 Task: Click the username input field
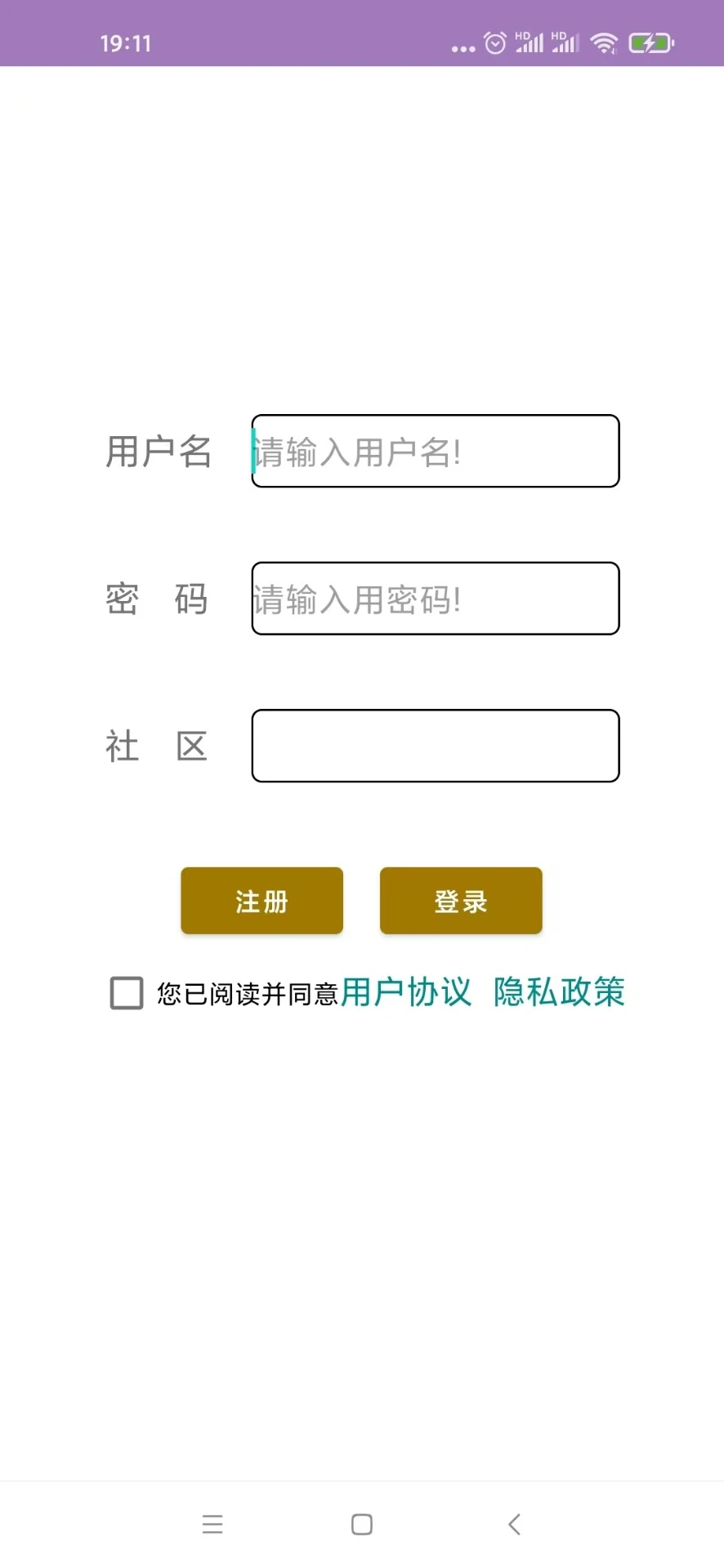click(435, 452)
